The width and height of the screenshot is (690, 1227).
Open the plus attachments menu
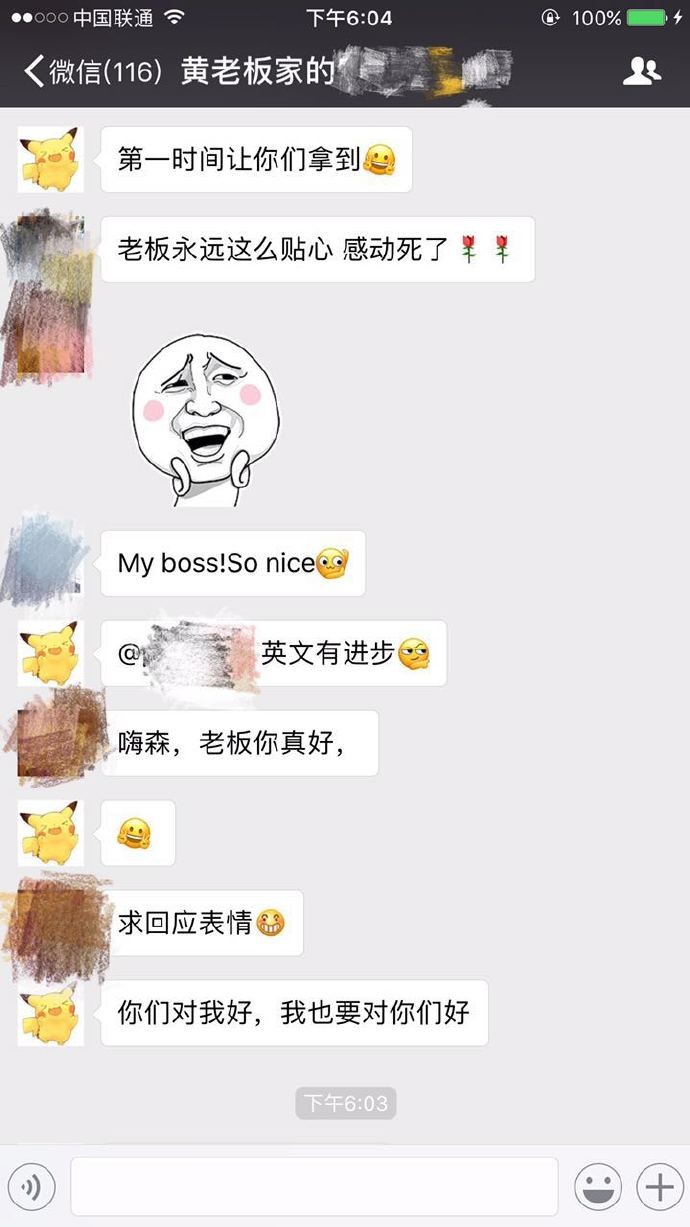pyautogui.click(x=659, y=1187)
